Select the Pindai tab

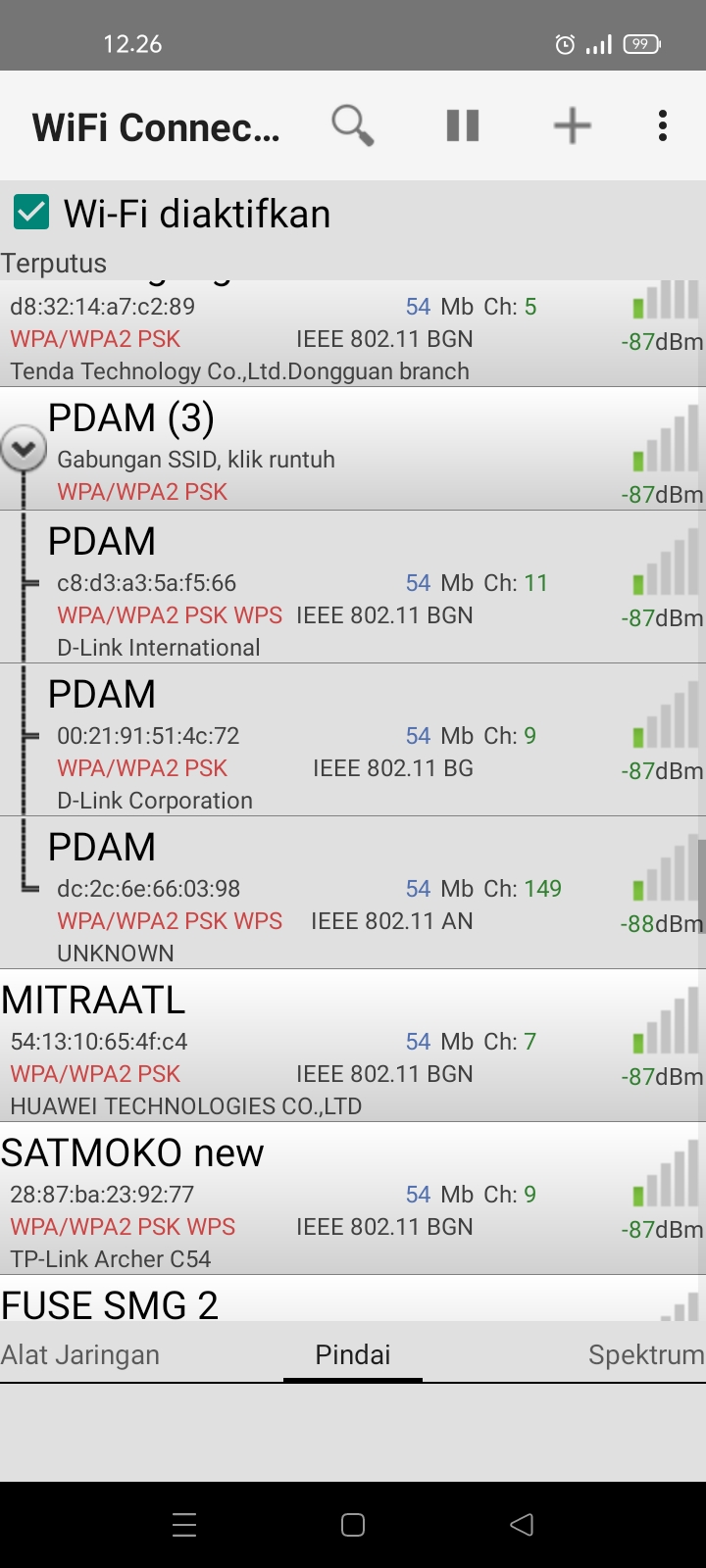(x=353, y=1354)
